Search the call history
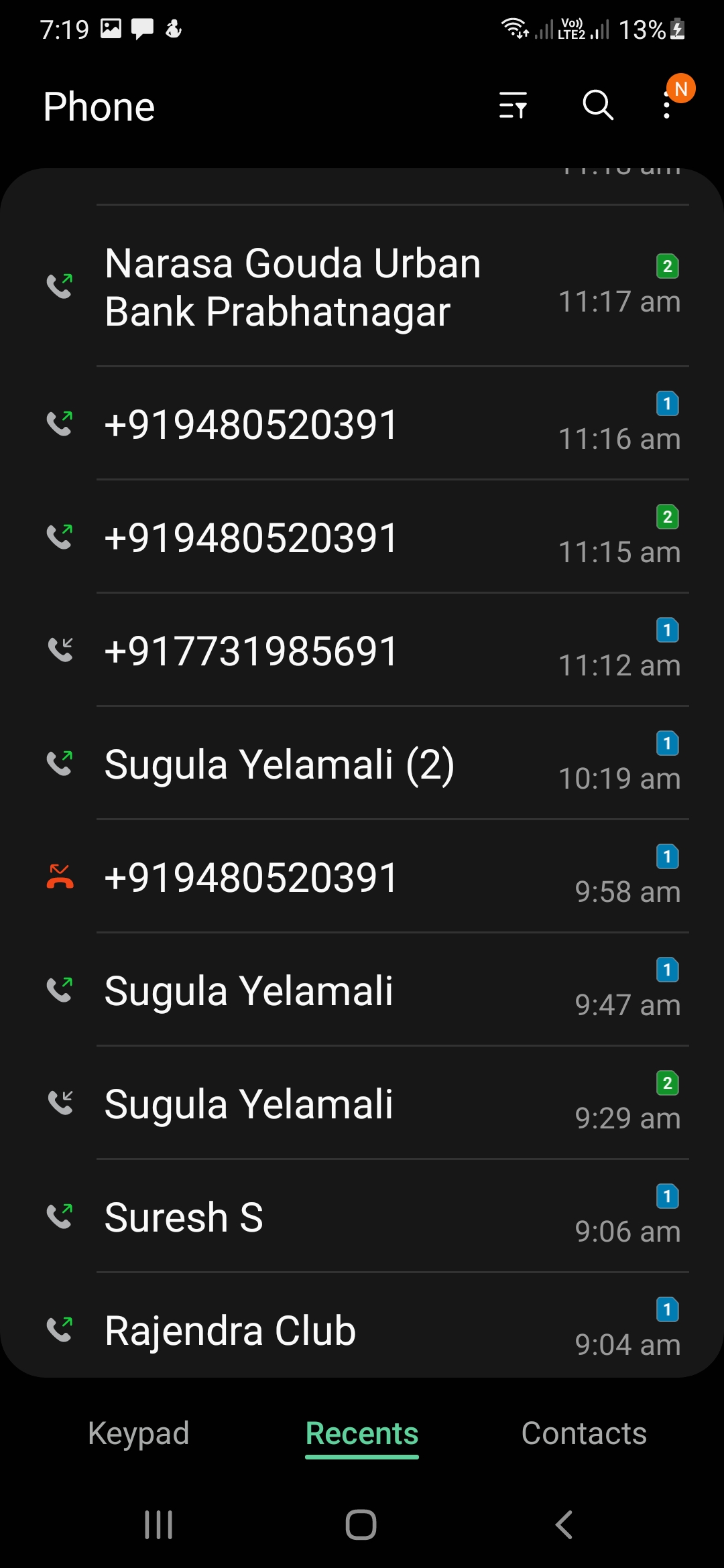This screenshot has height=1568, width=724. [597, 105]
